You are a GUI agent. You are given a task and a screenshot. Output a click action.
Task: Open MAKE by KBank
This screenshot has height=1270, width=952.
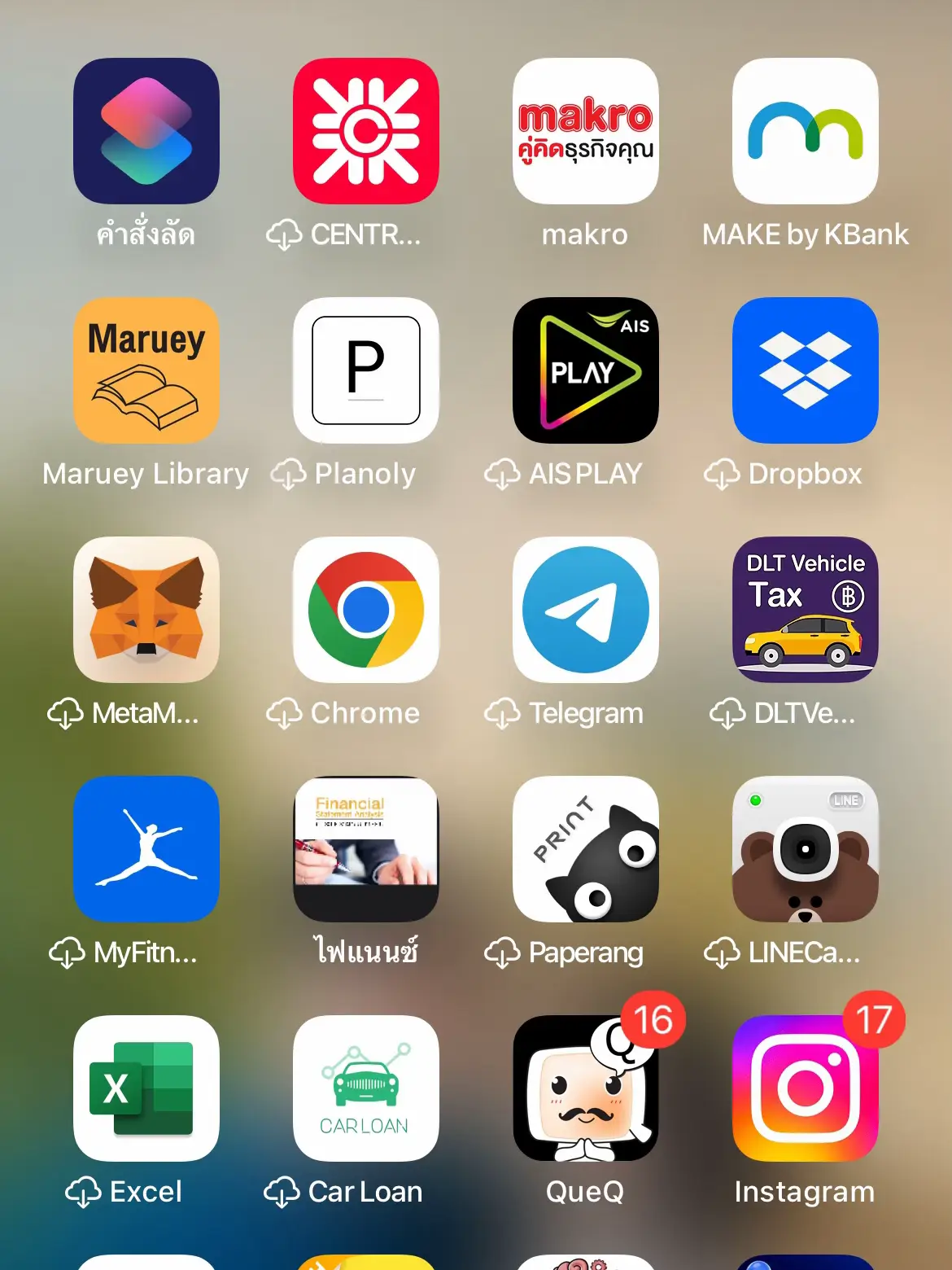click(x=806, y=131)
